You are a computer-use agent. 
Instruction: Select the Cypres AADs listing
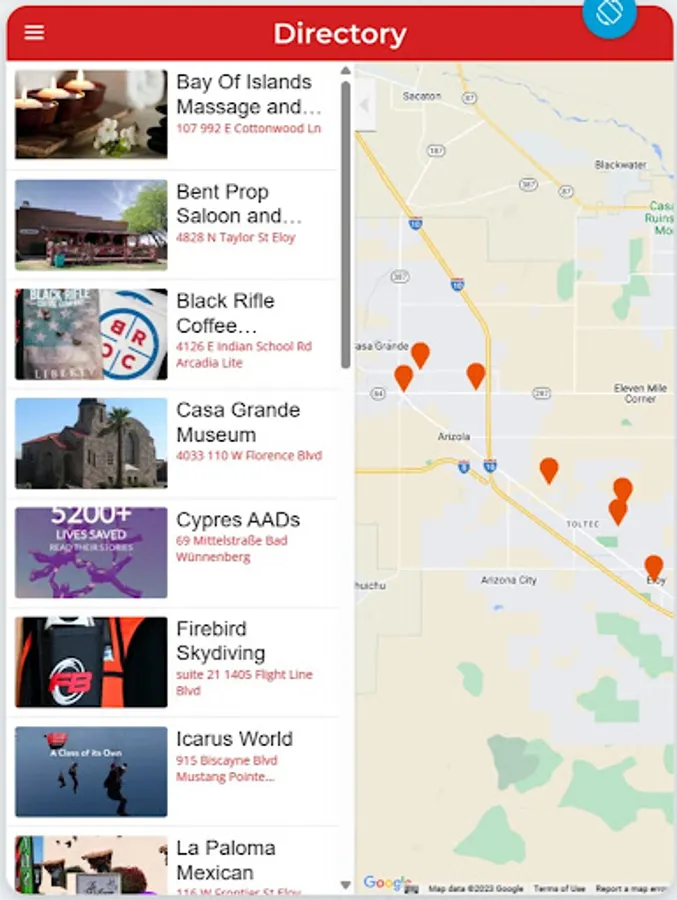(172, 552)
